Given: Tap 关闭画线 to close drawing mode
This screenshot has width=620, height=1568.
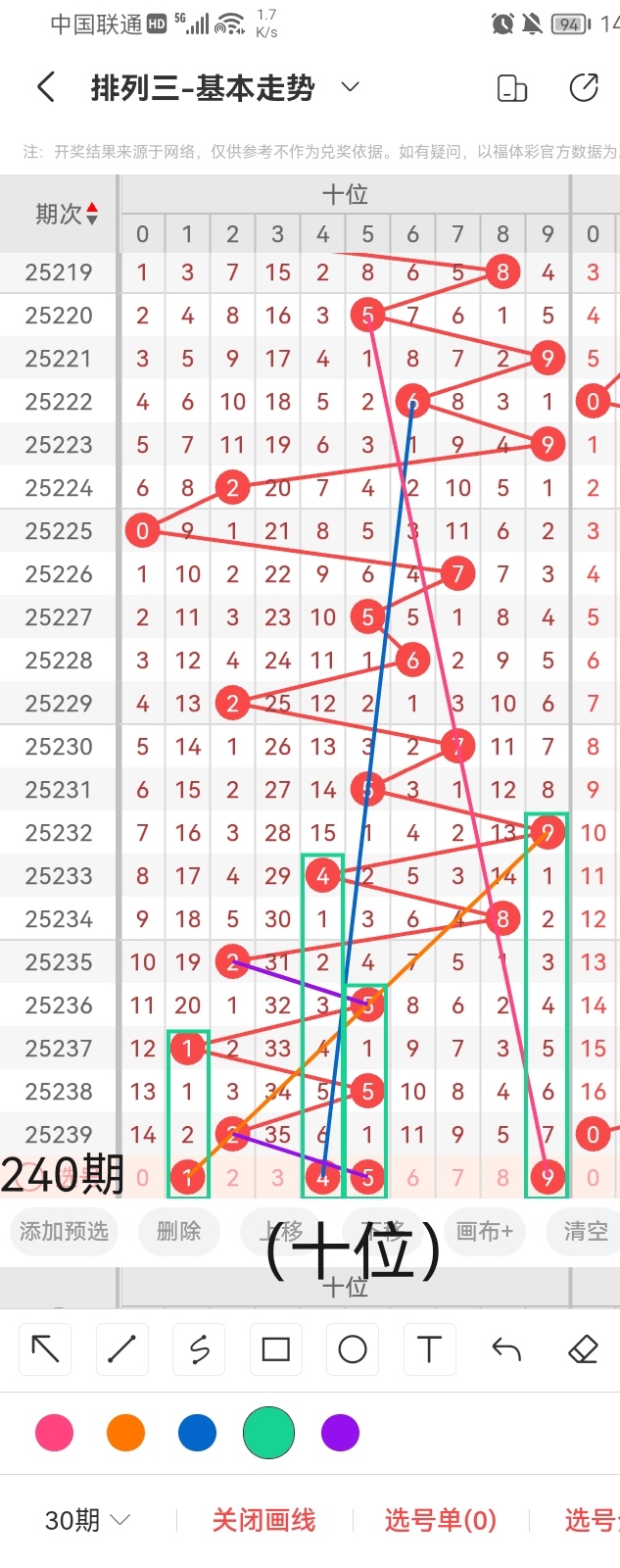Looking at the screenshot, I should 263,1520.
